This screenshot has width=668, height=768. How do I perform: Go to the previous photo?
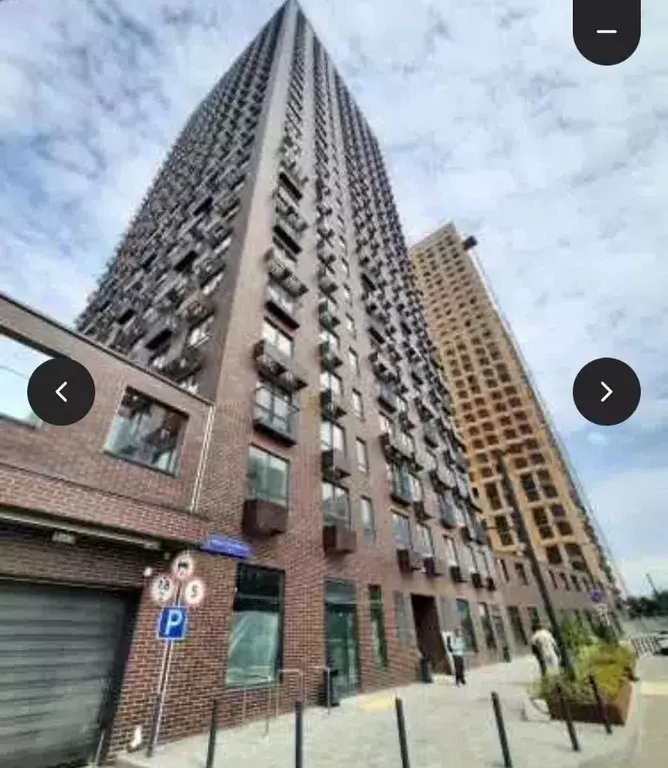pos(61,391)
